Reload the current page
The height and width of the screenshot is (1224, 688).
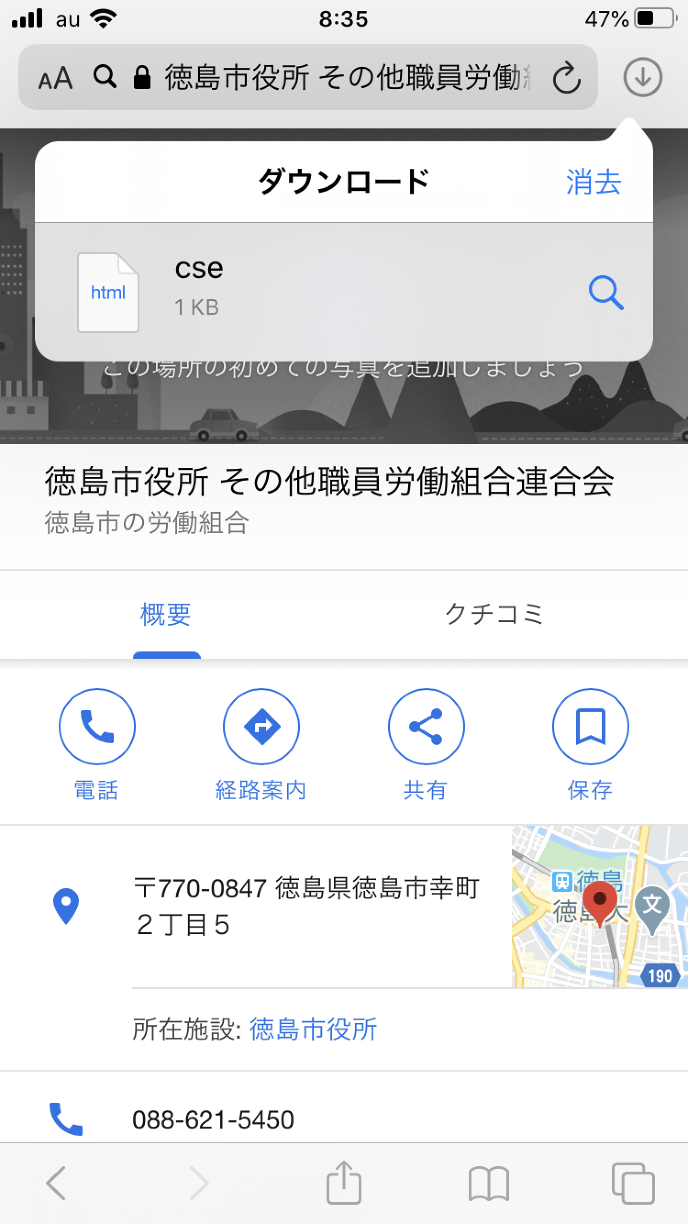(566, 78)
